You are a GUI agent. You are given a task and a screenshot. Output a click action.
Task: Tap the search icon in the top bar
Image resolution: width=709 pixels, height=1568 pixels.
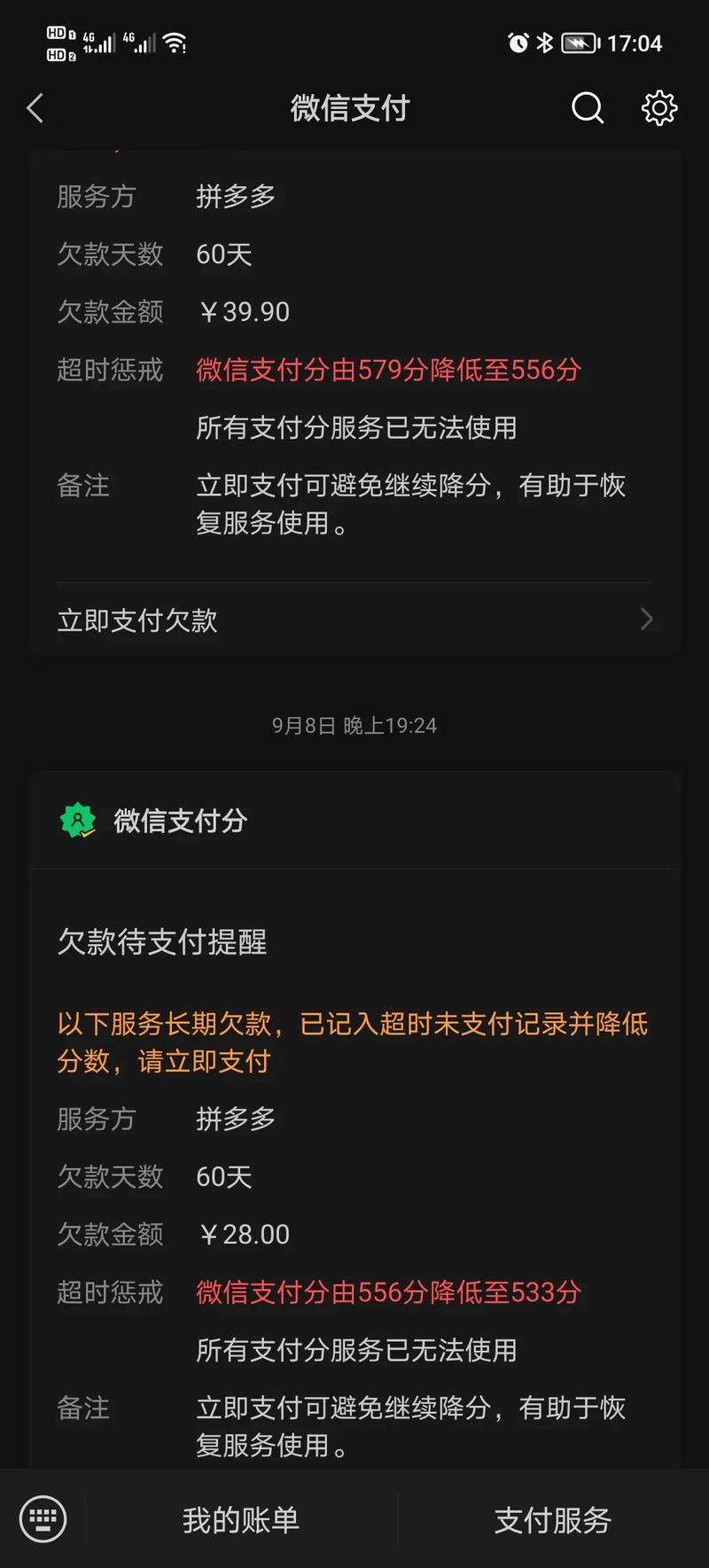(588, 108)
